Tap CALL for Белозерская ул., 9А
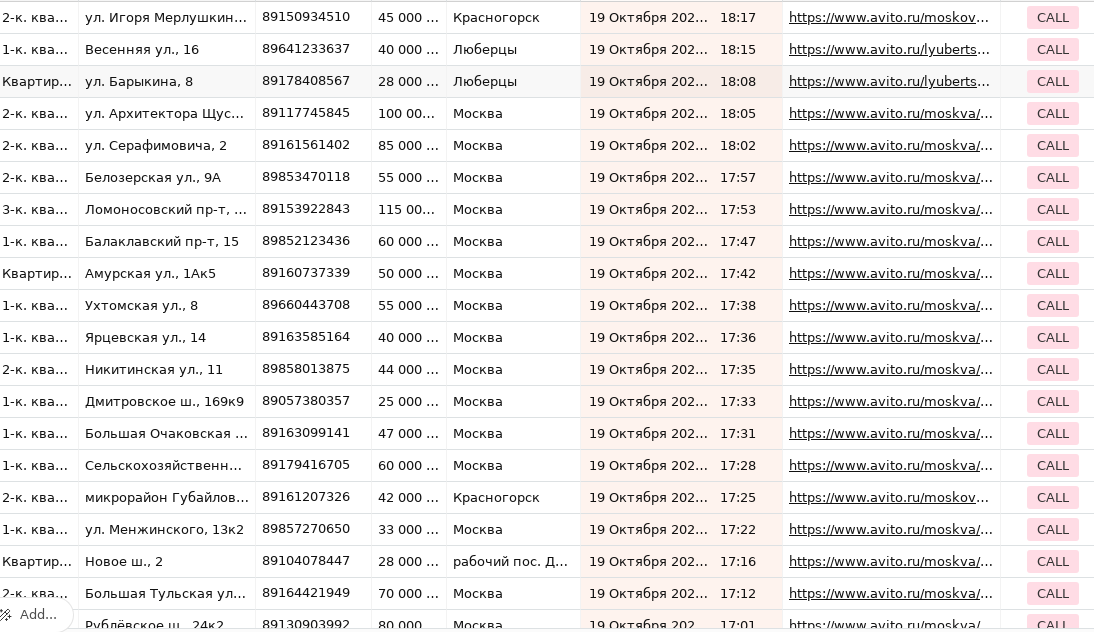The image size is (1094, 632). pos(1052,177)
